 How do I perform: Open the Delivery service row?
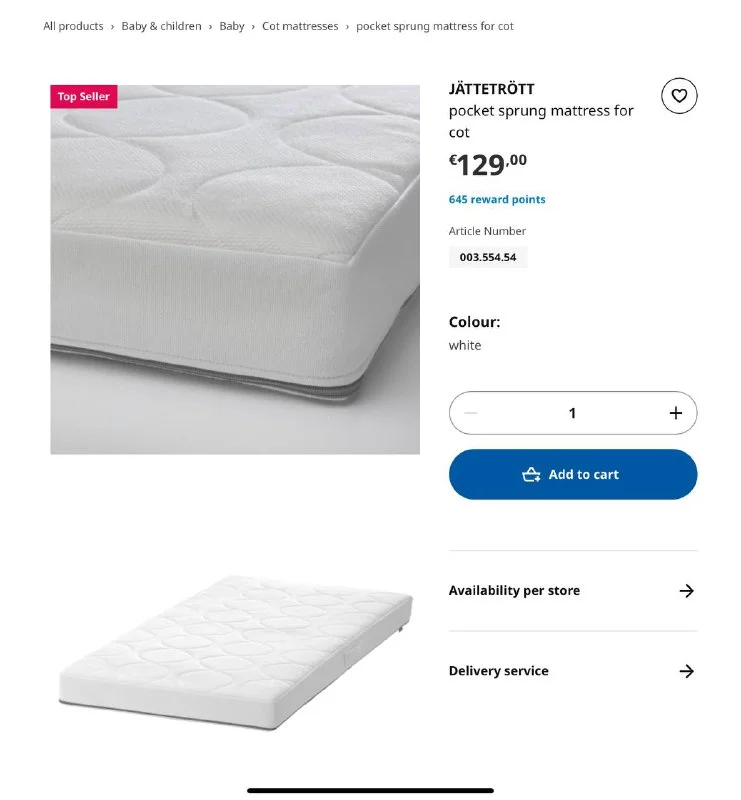pyautogui.click(x=572, y=671)
